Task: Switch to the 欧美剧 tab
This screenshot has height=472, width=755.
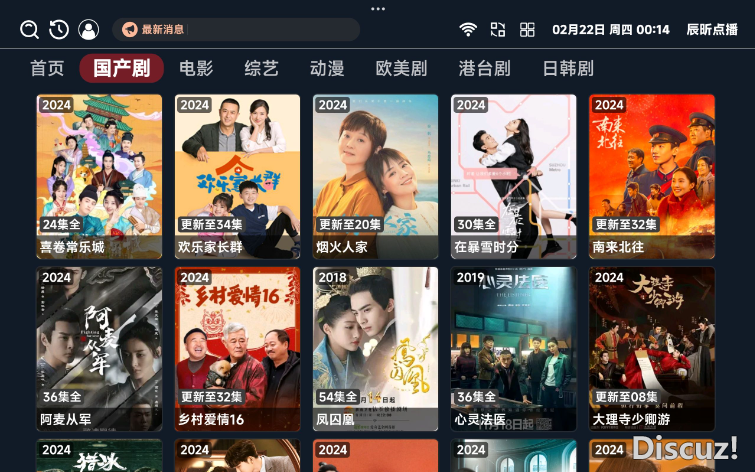Action: click(x=401, y=69)
